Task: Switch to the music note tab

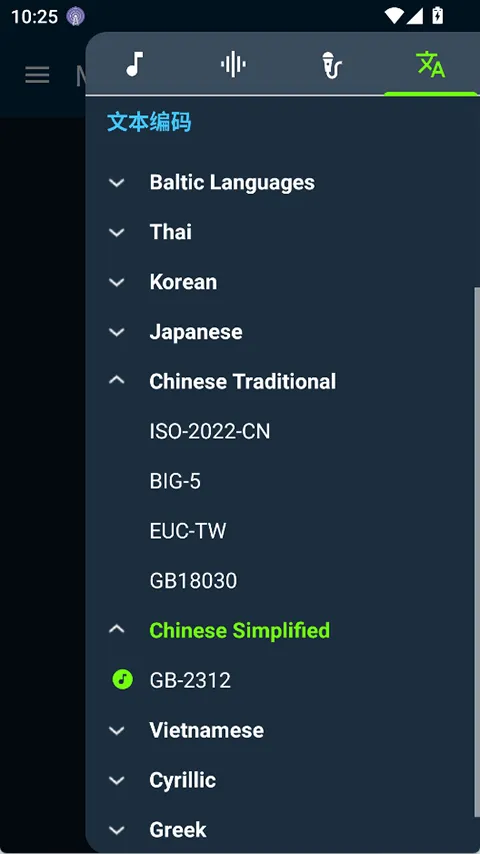Action: click(x=135, y=64)
